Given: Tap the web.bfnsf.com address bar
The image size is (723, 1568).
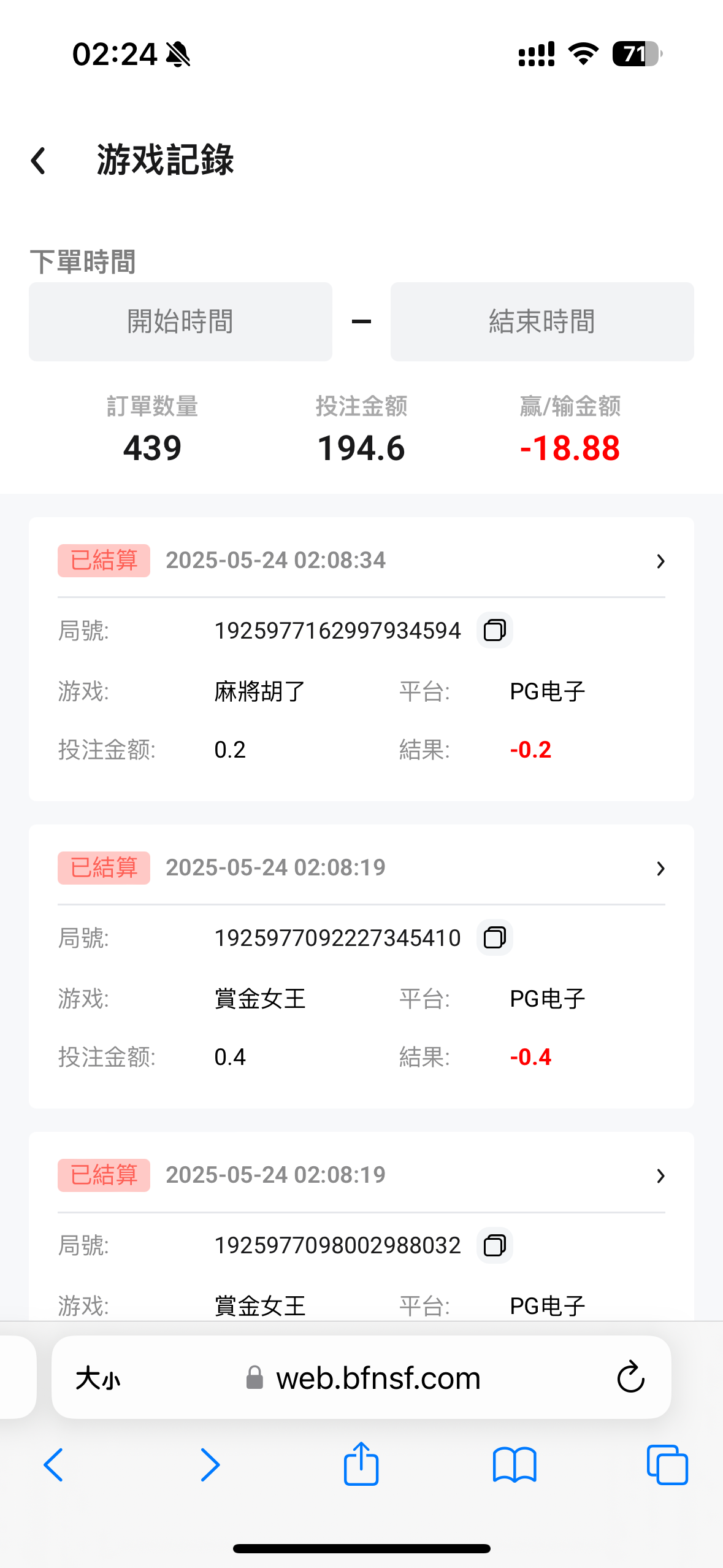Looking at the screenshot, I should point(362,1377).
